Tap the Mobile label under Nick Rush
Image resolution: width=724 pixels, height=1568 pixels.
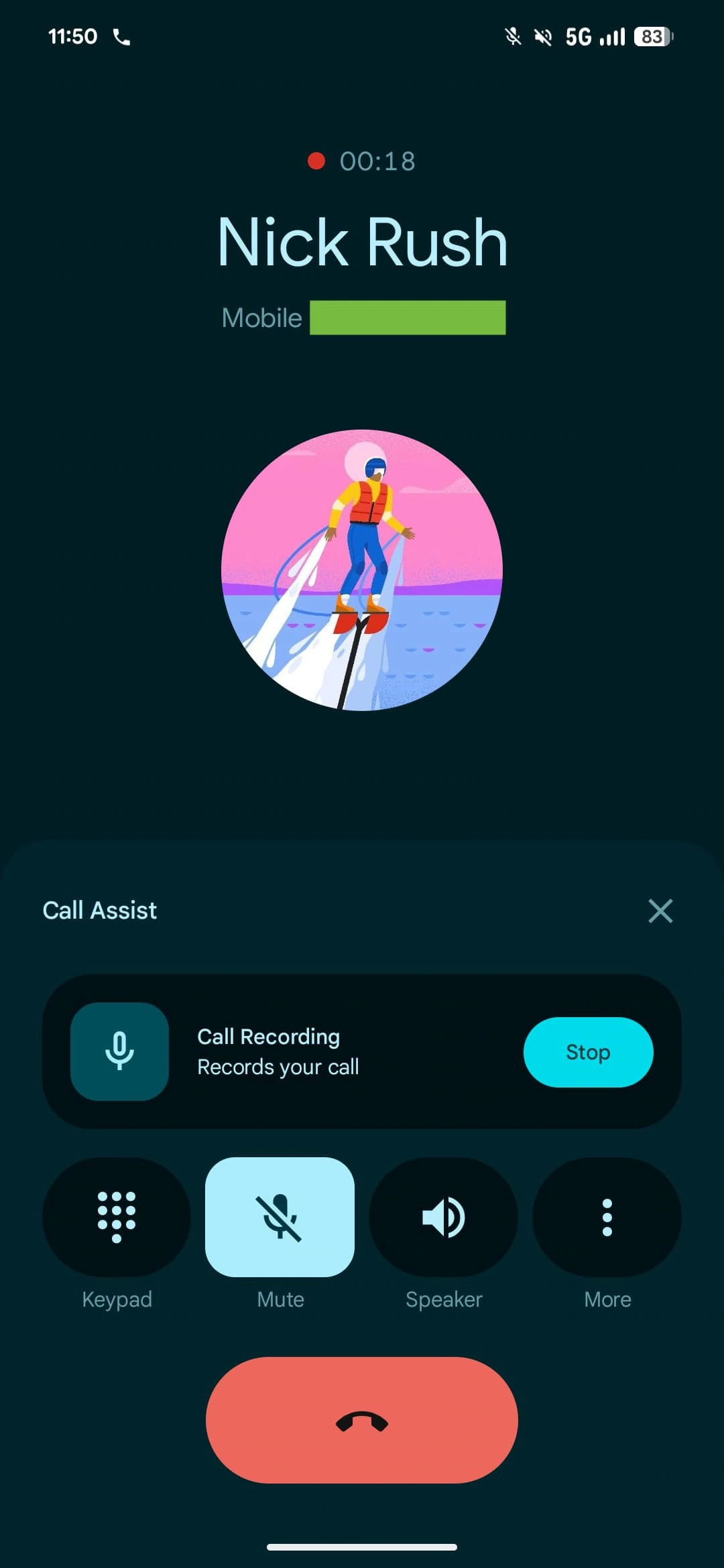tap(261, 317)
